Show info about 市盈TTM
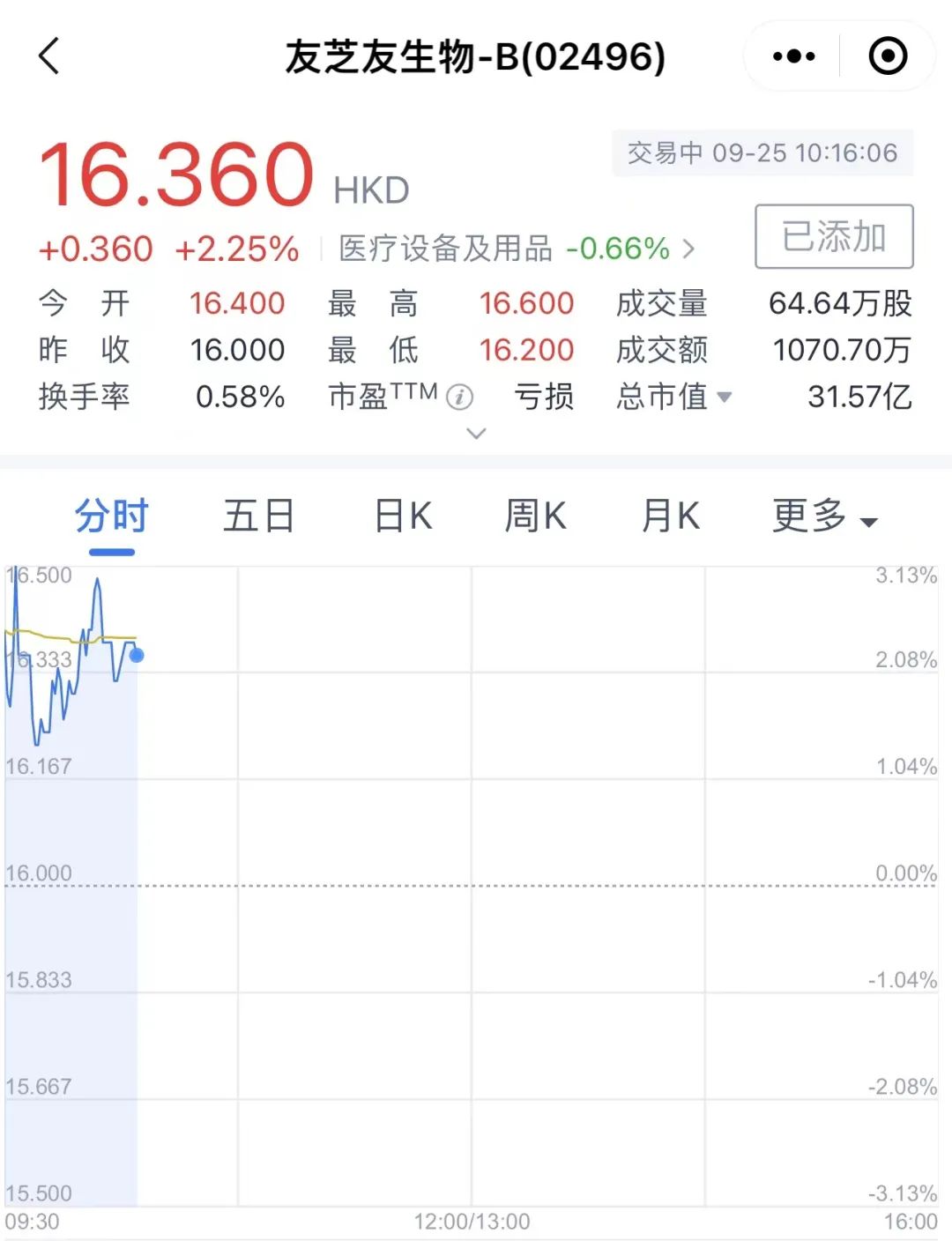Viewport: 952px width, 1241px height. pos(459,398)
